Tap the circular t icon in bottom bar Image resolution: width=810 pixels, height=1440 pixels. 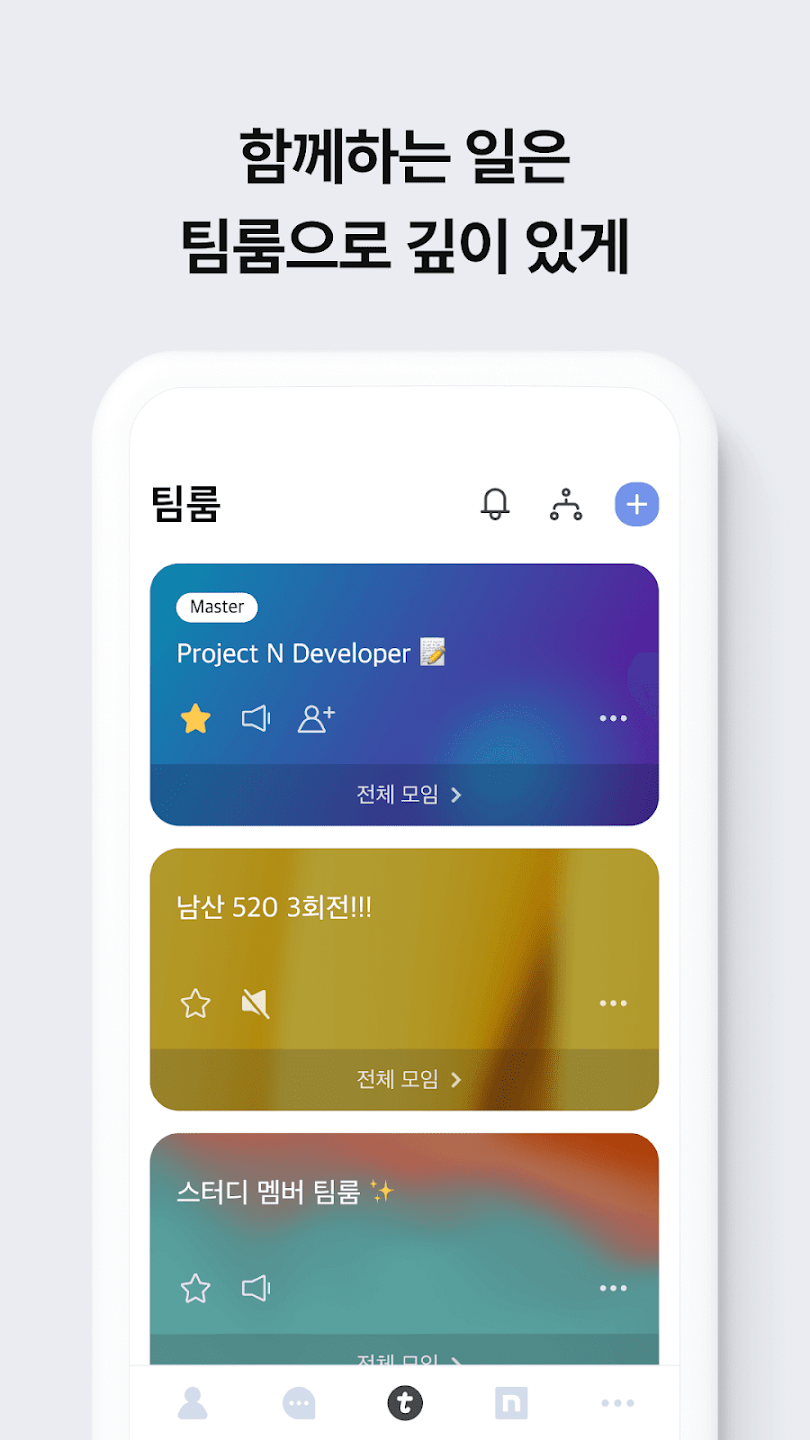tap(405, 1403)
